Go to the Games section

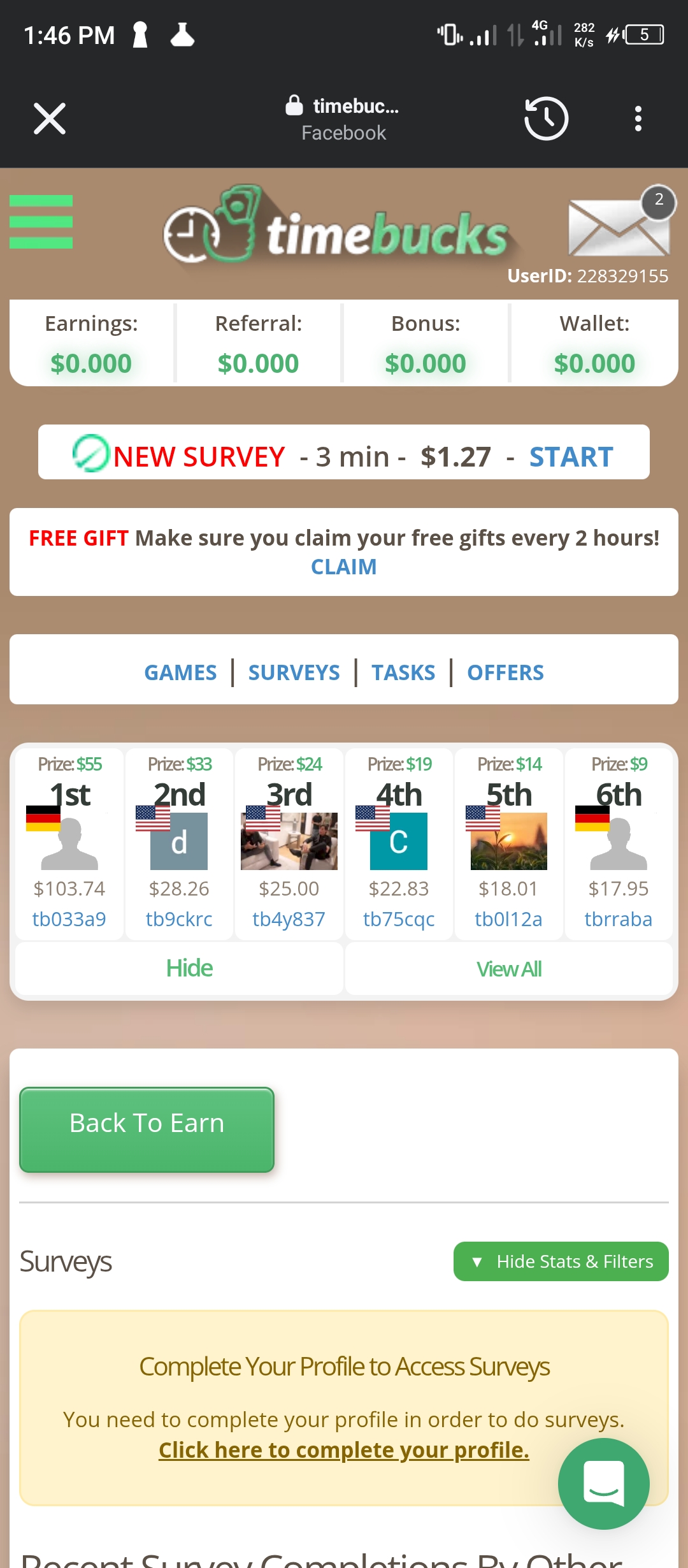(x=180, y=672)
